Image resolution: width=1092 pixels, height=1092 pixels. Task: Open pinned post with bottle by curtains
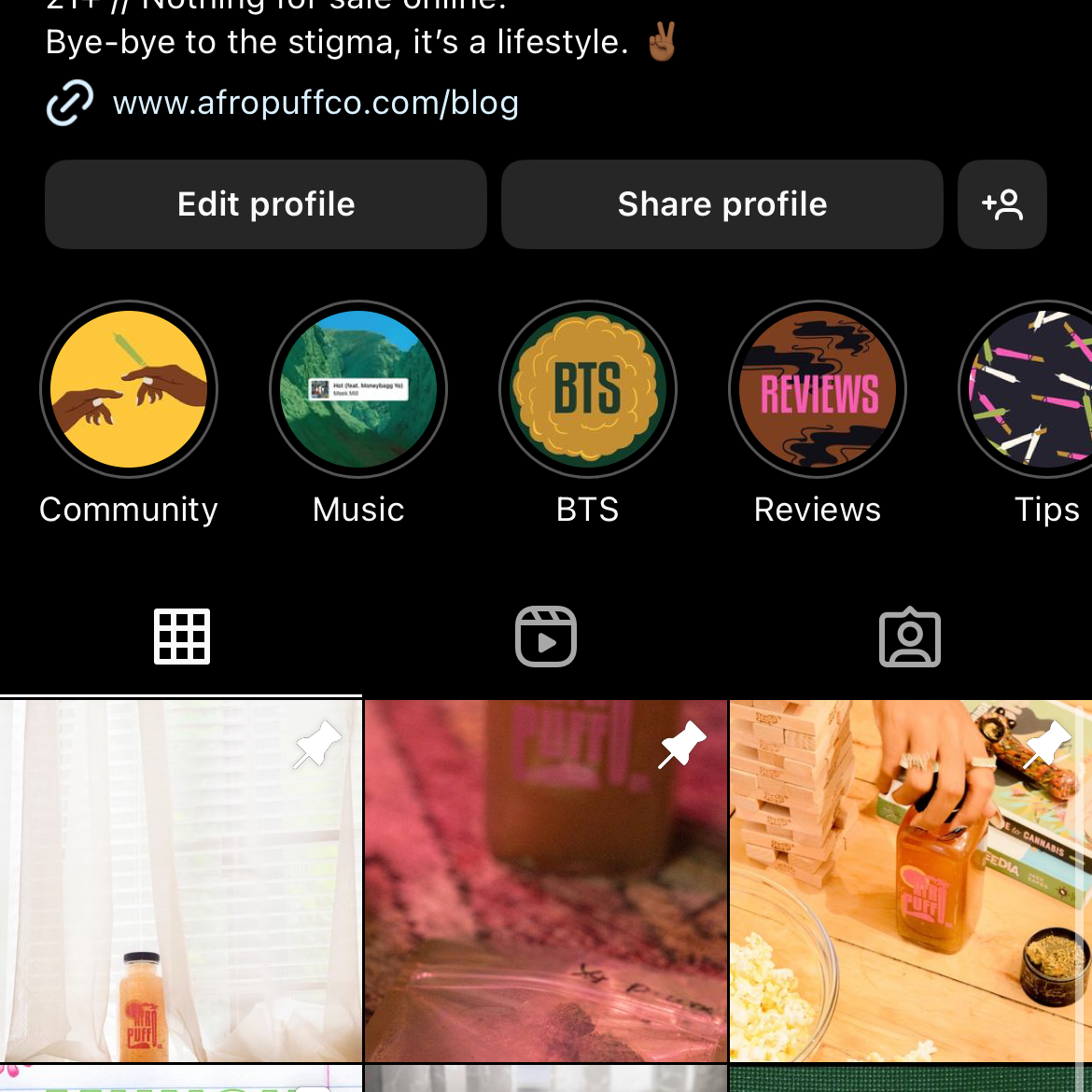180,880
